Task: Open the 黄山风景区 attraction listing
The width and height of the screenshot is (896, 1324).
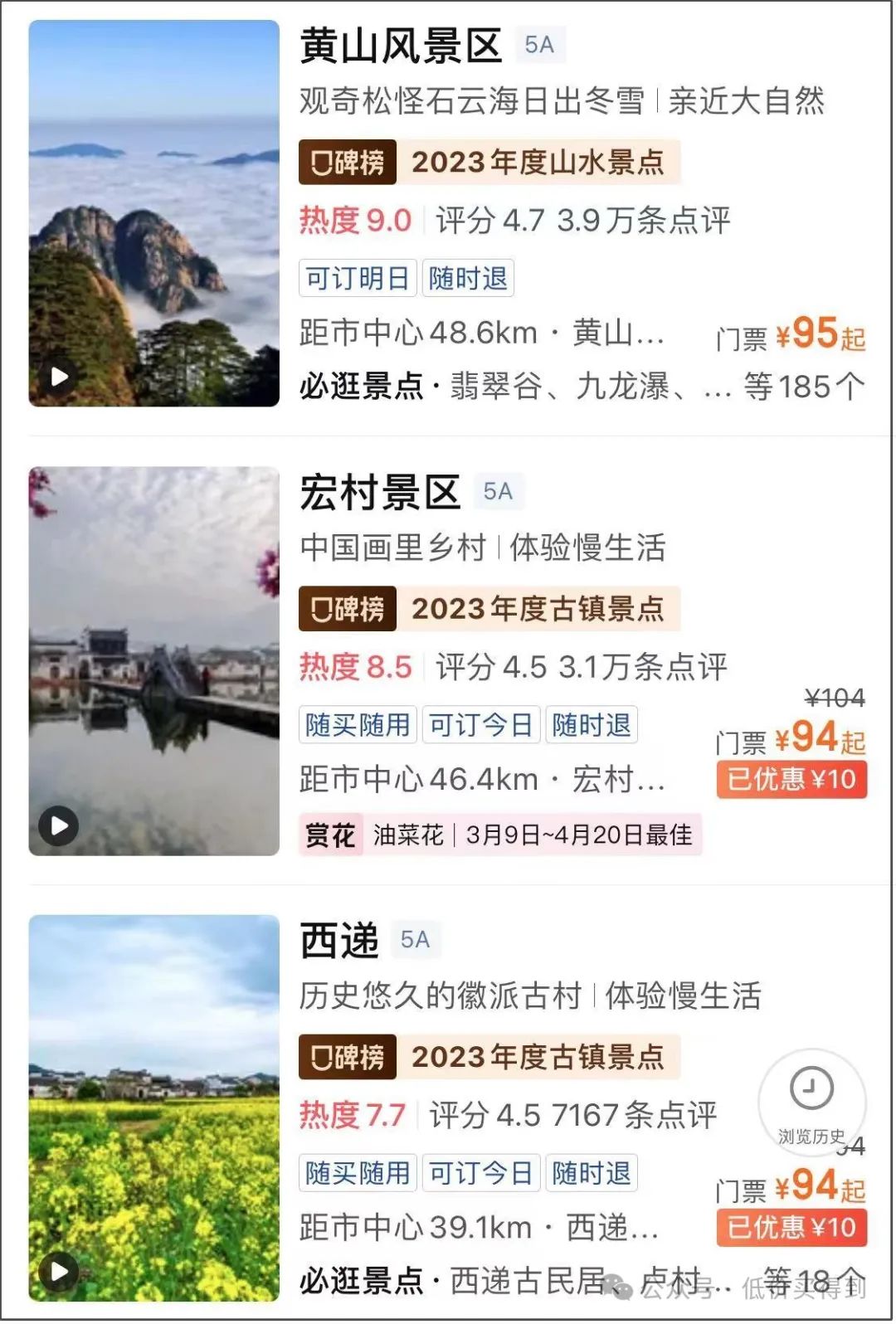Action: tap(401, 46)
